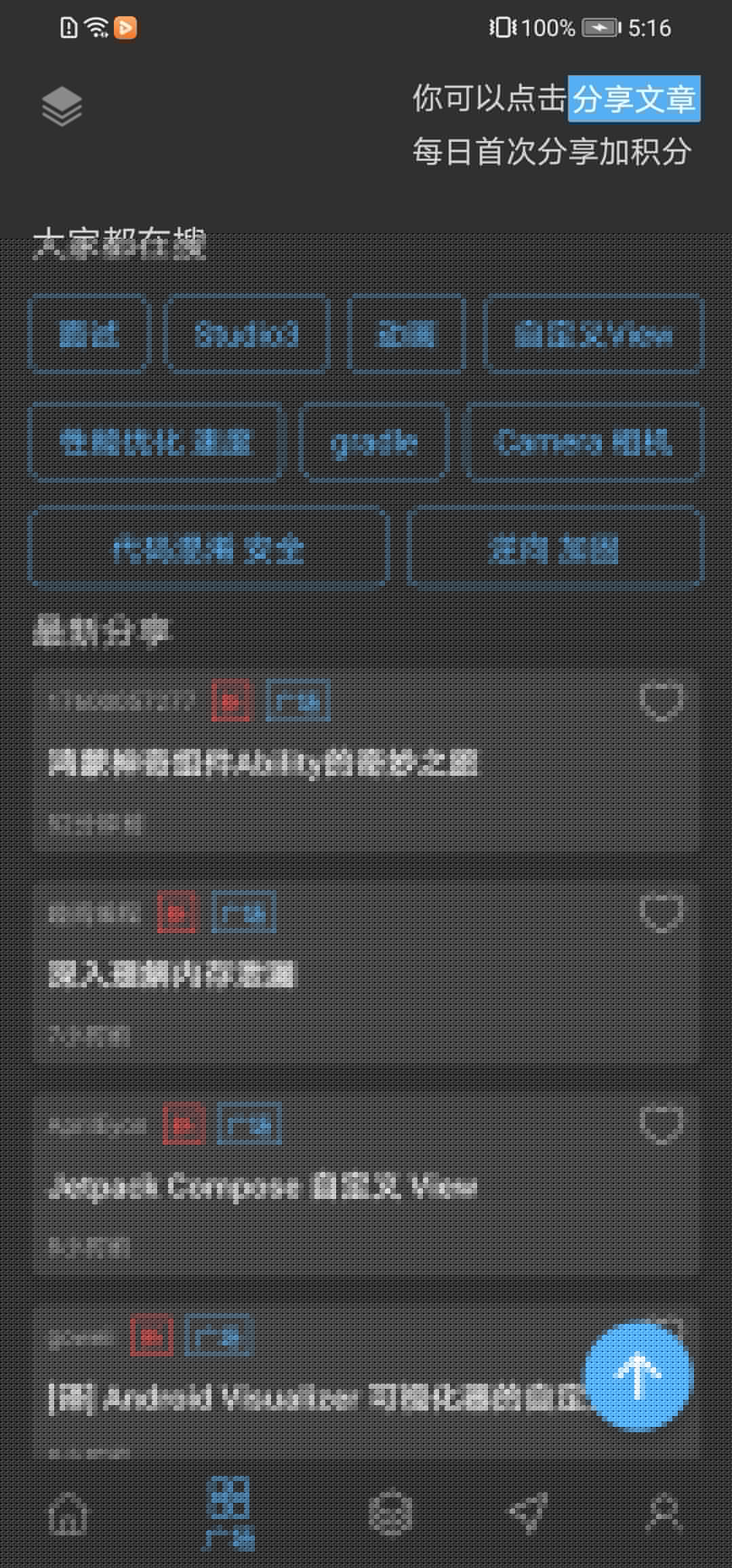Viewport: 732px width, 1568px height.
Task: Switch to the 广场 tab
Action: (x=230, y=1514)
